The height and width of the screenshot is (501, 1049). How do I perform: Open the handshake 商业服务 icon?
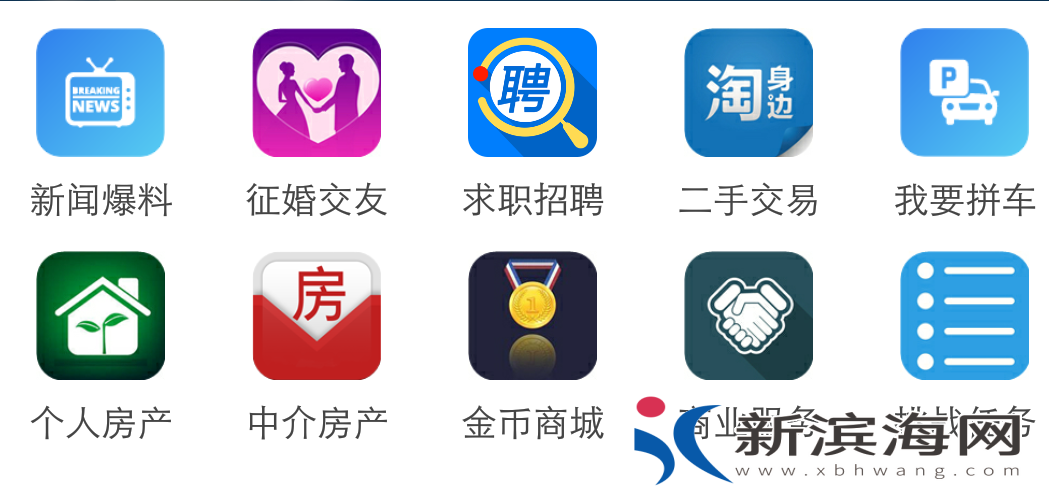click(748, 316)
